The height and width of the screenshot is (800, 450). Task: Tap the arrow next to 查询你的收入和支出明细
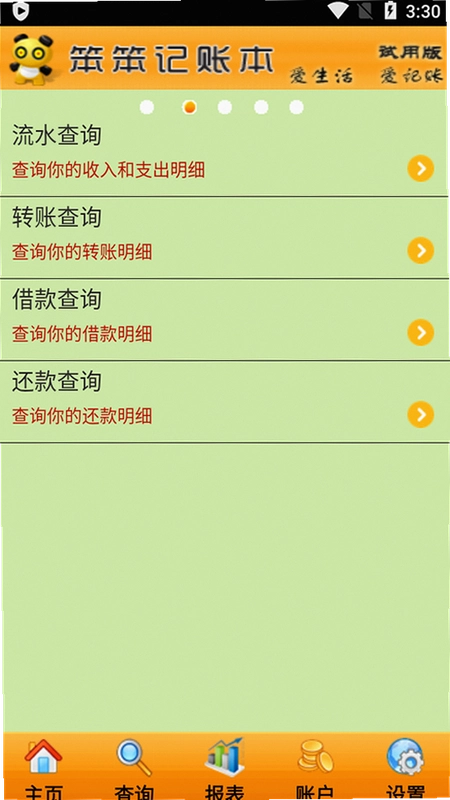[420, 169]
